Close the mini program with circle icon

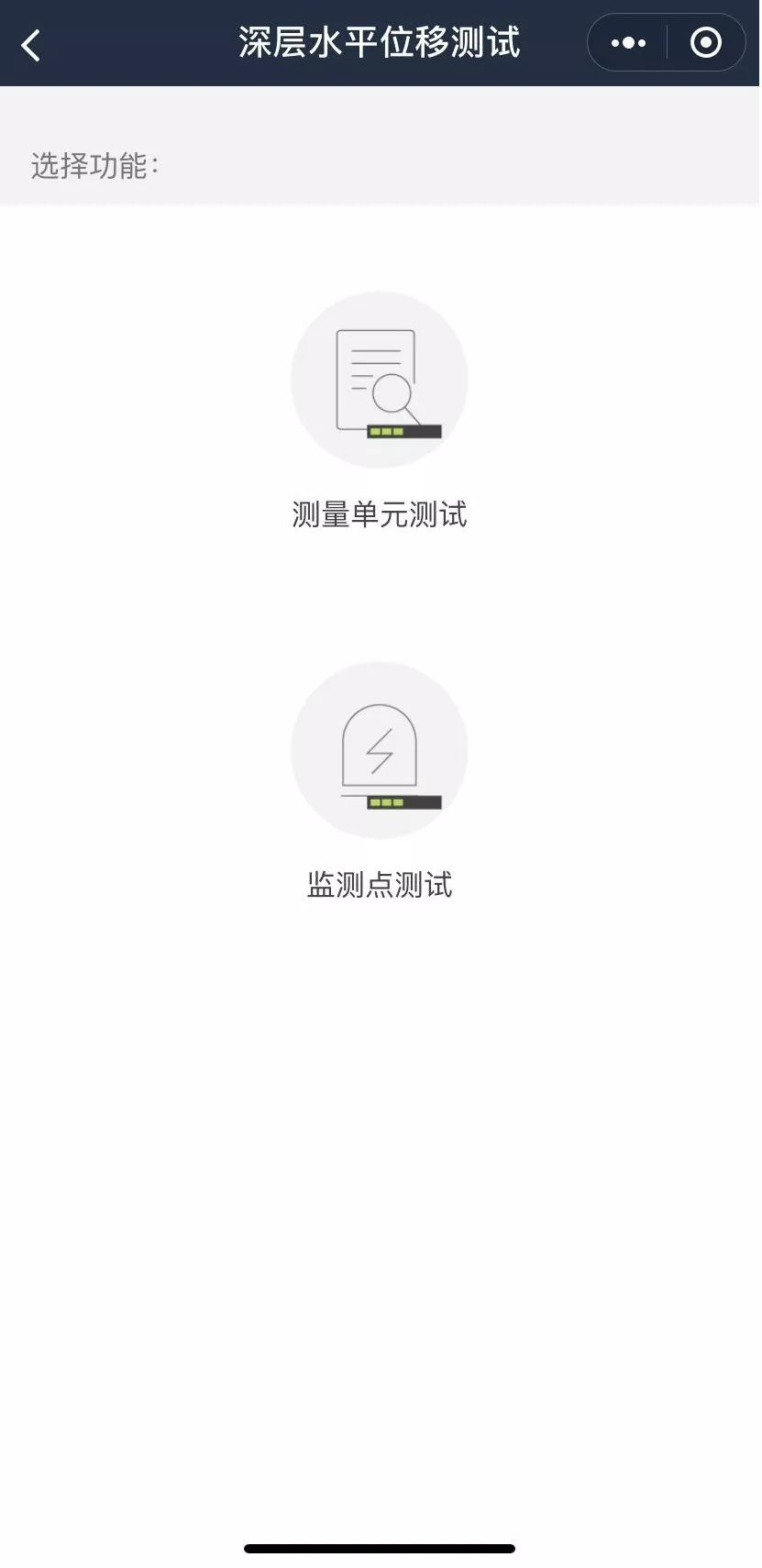click(705, 43)
